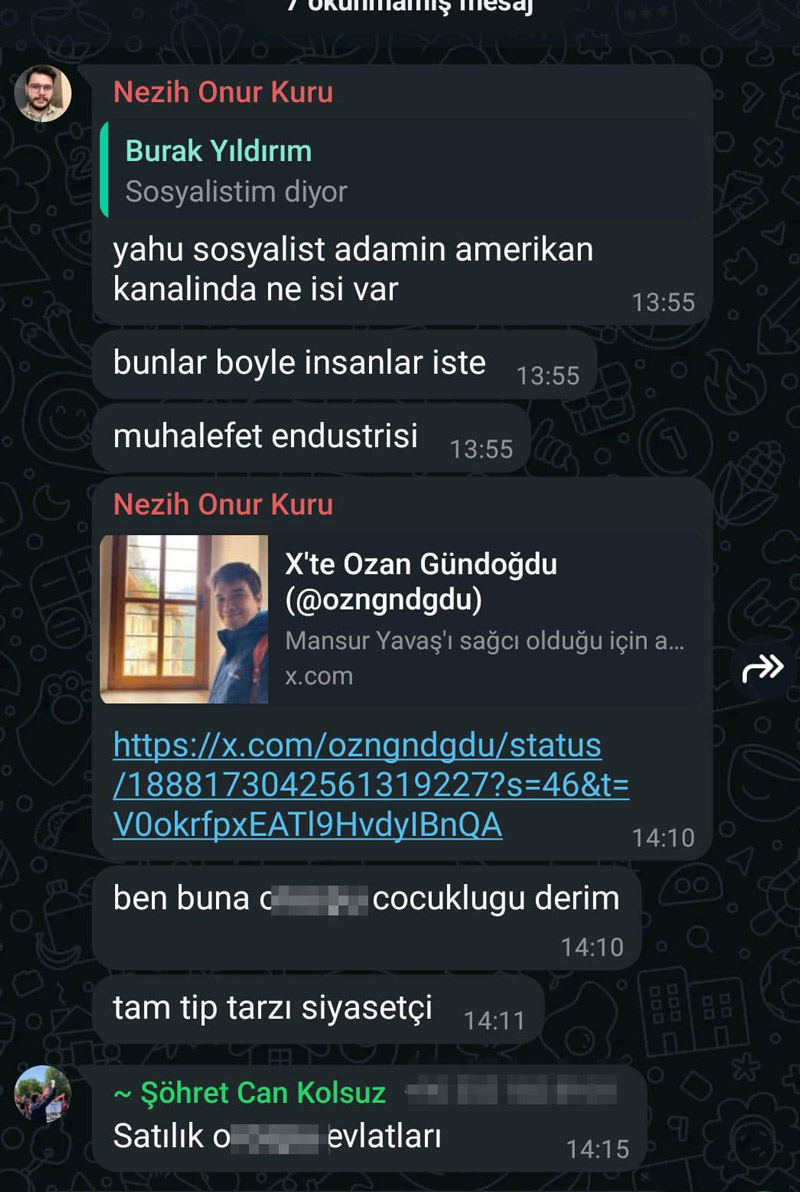Screen dimensions: 800x1192
Task: Tap the 'bunlar boyle insanlar iste' message
Action: point(300,363)
